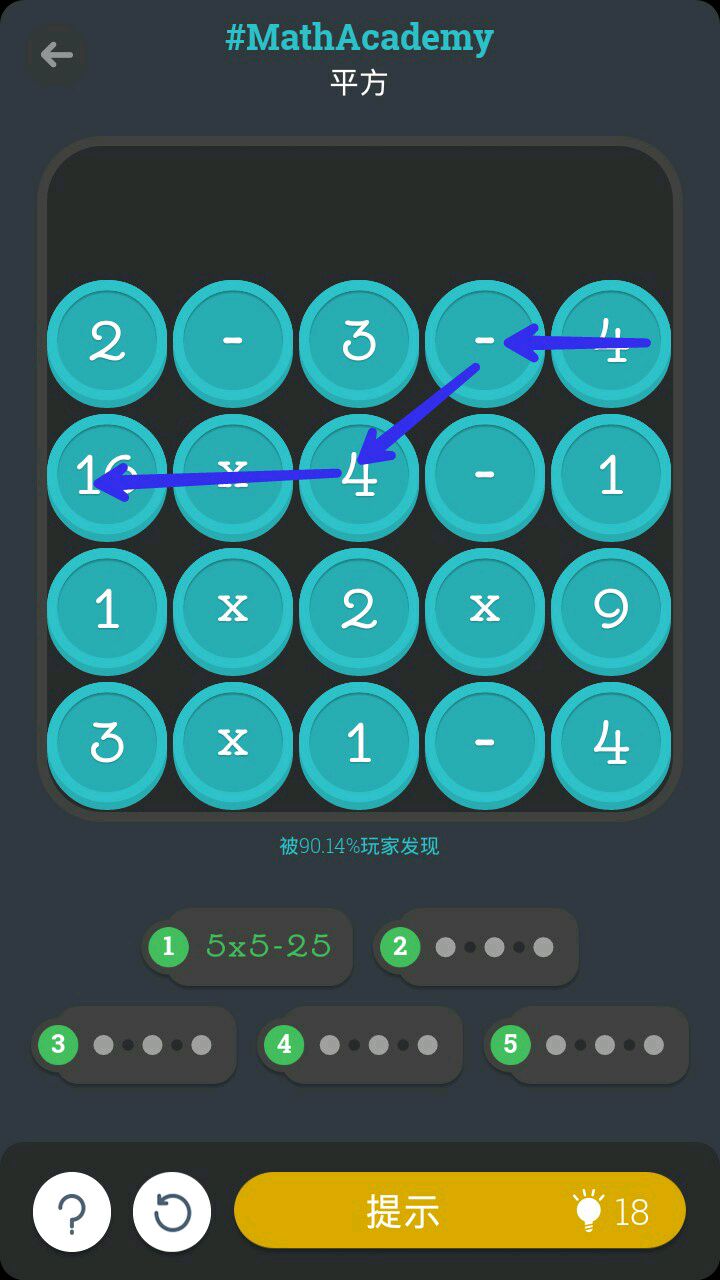720x1280 pixels.
Task: Use the yellow 提示 hint button
Action: click(x=460, y=1211)
